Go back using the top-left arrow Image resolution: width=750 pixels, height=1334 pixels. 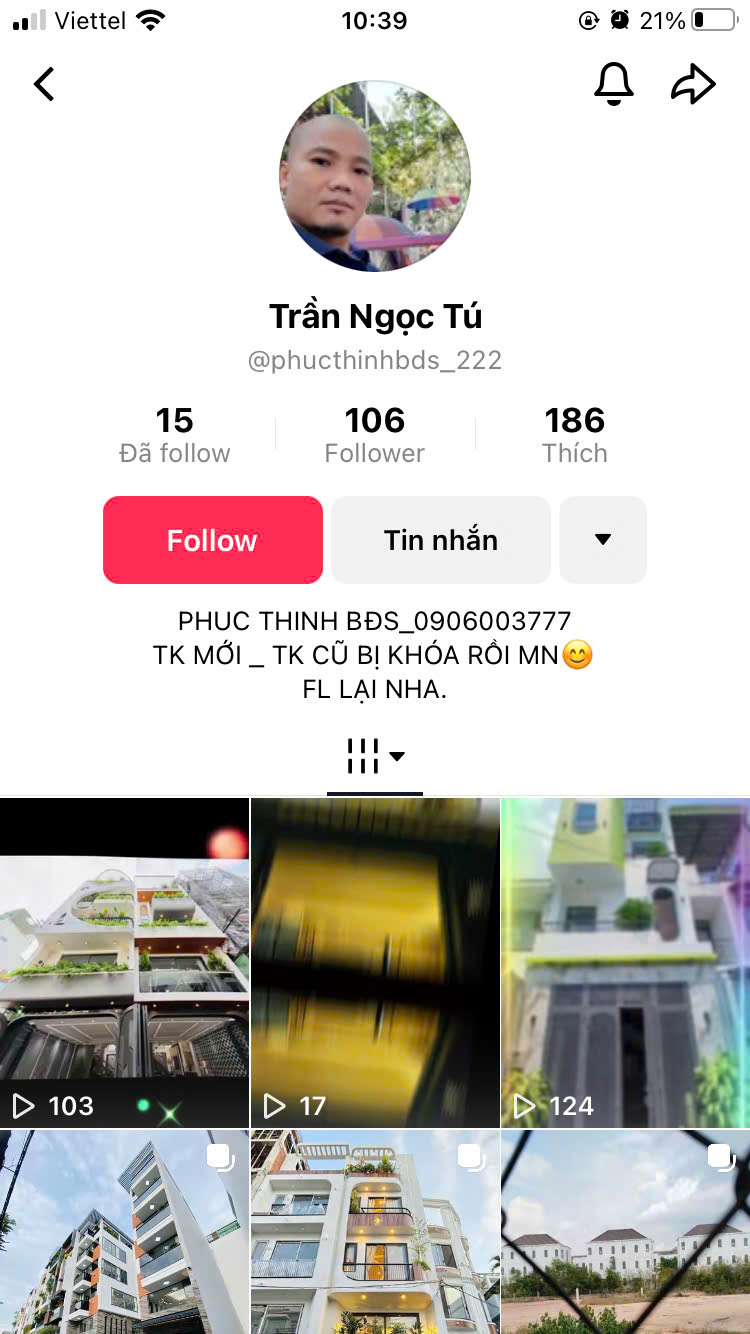[44, 85]
